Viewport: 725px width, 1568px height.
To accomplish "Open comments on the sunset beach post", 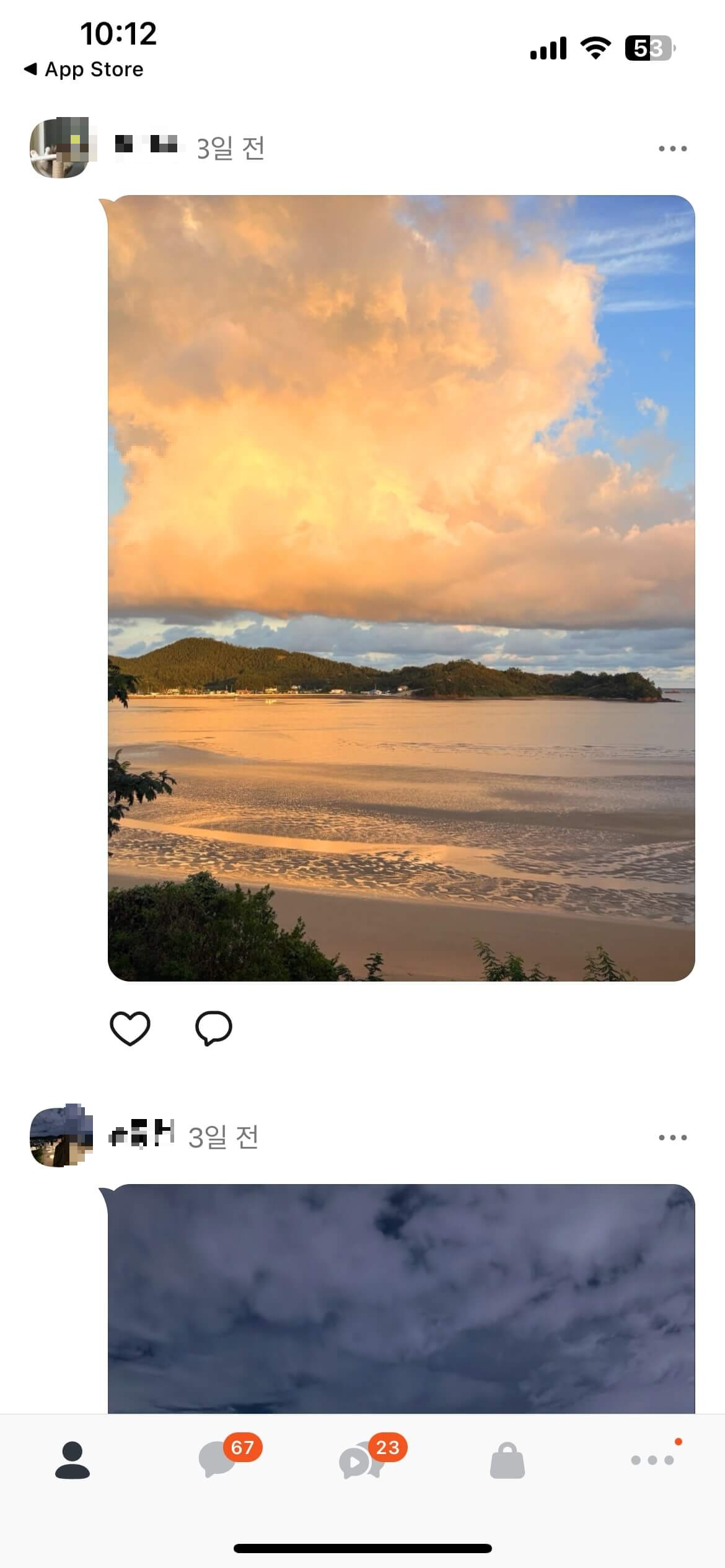I will tap(214, 1027).
